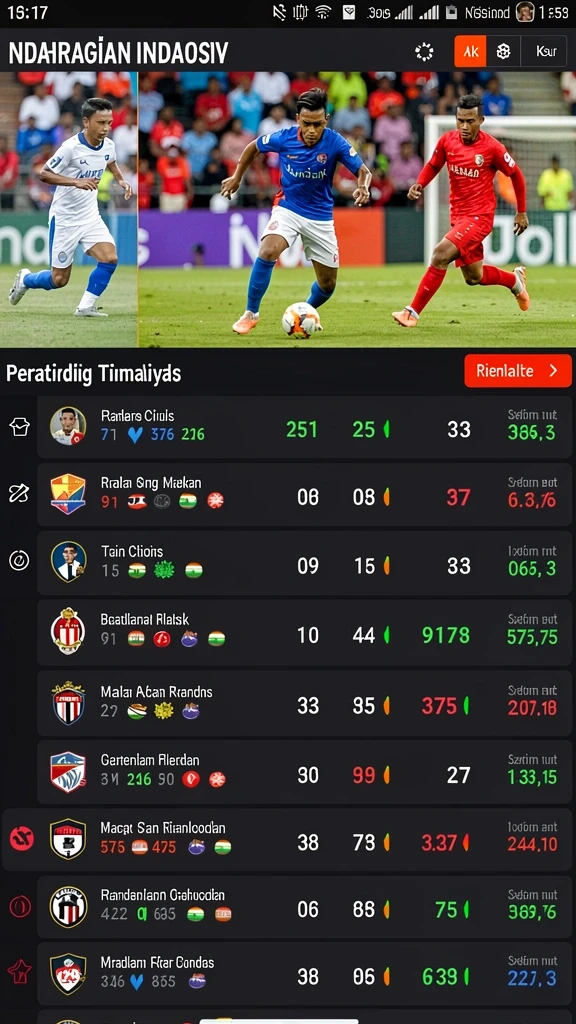
Task: Open the Macat San Rtanlcodan row
Action: [287, 839]
